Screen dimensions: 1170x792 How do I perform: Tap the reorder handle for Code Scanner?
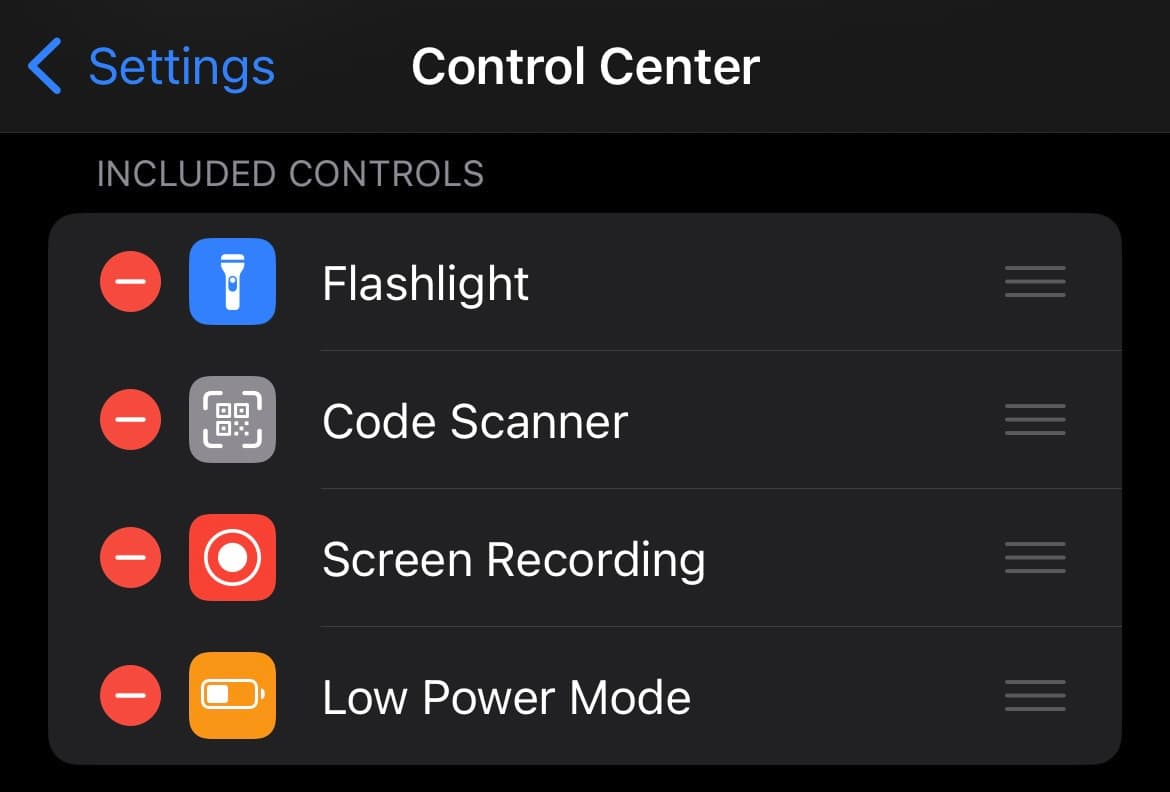pos(1035,420)
